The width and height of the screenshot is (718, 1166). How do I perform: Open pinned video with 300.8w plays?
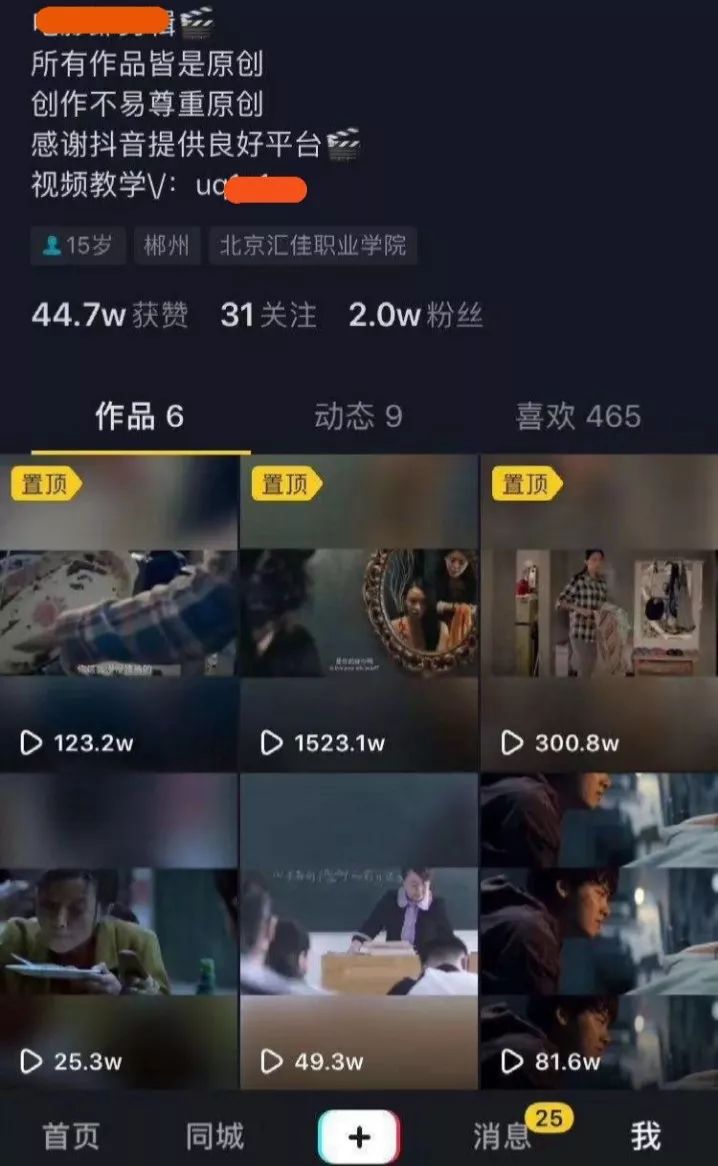(x=599, y=612)
